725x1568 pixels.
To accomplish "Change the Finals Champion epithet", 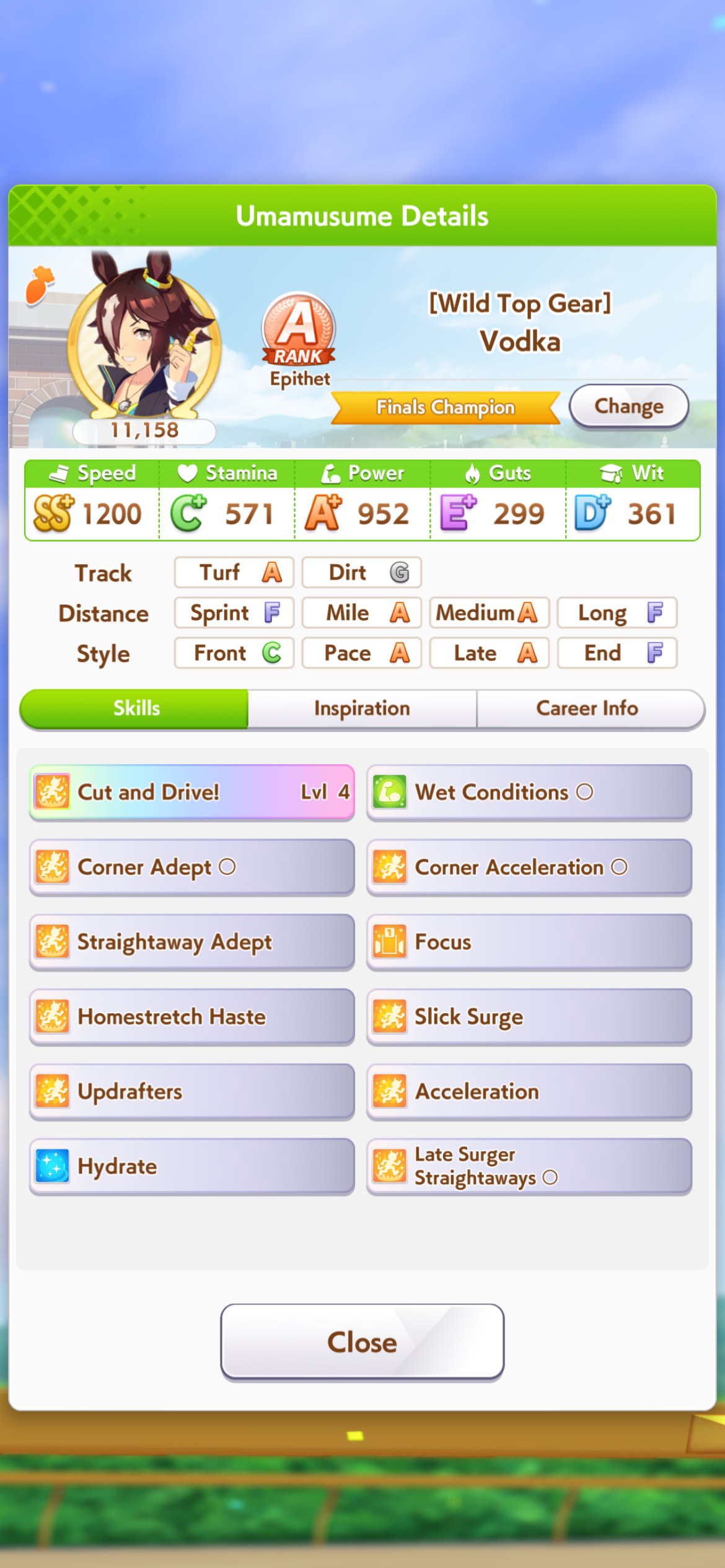I will [628, 406].
